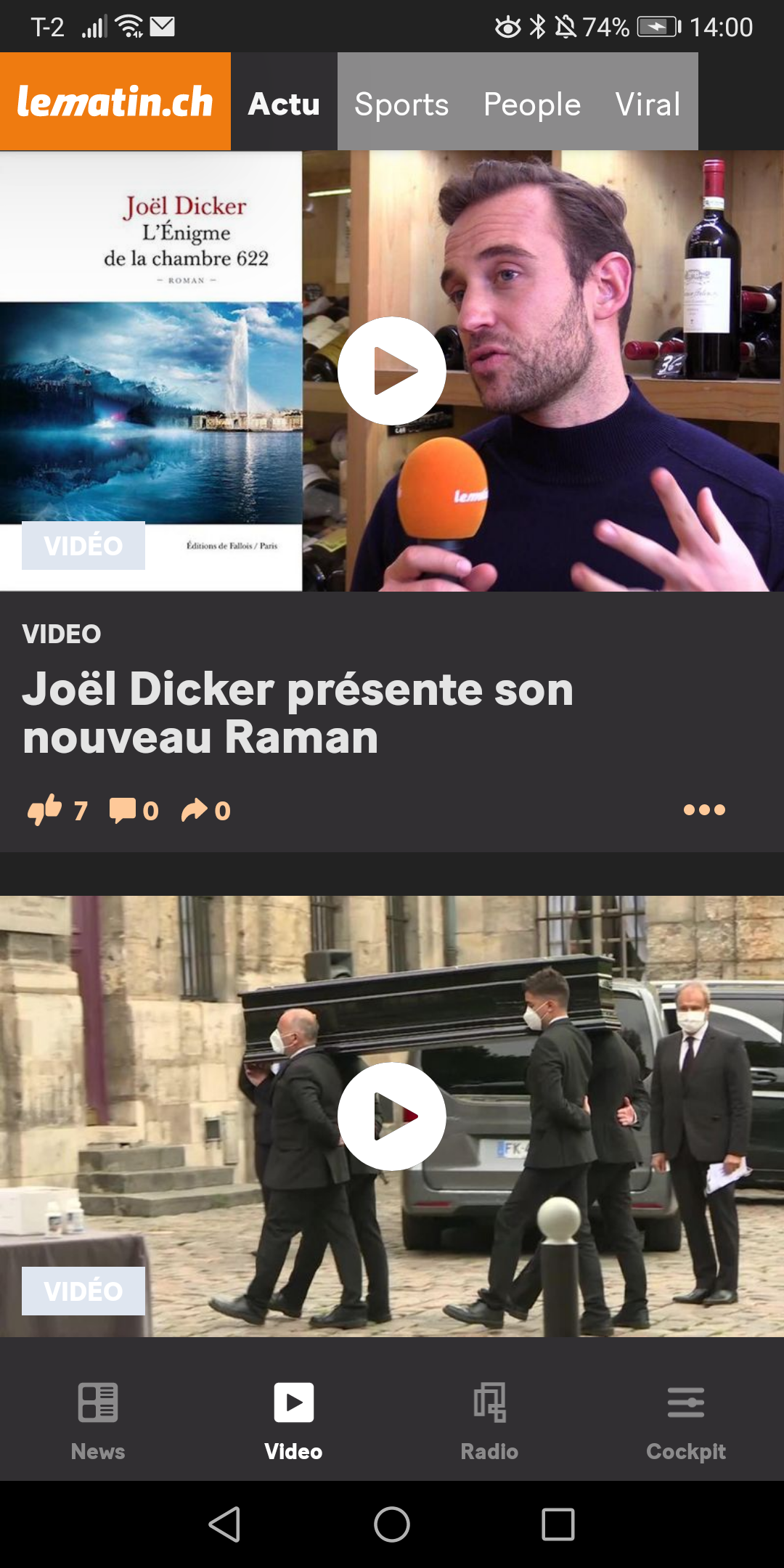Open more options for Joël Dicker video

tap(704, 809)
